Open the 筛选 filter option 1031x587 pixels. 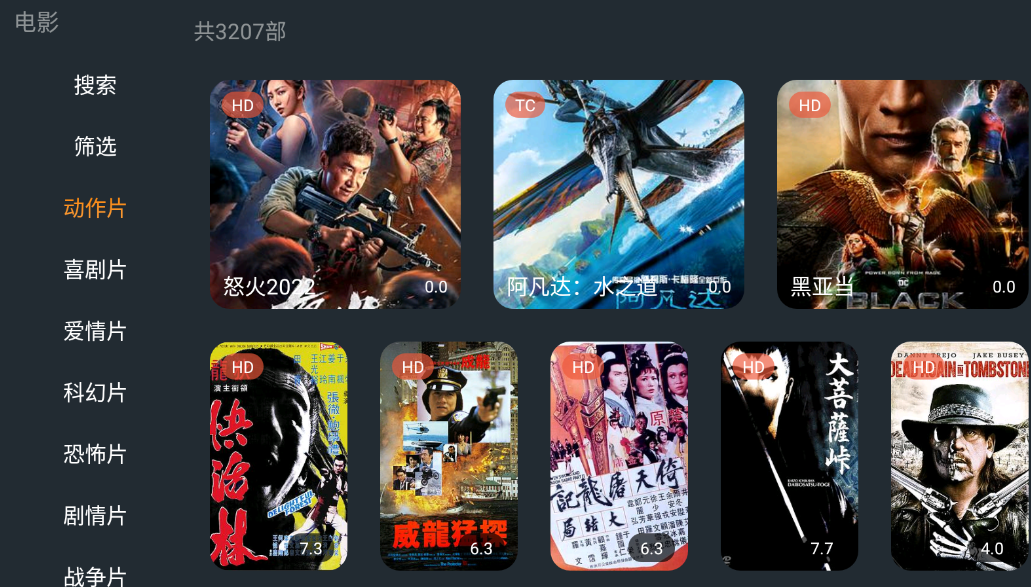(95, 147)
